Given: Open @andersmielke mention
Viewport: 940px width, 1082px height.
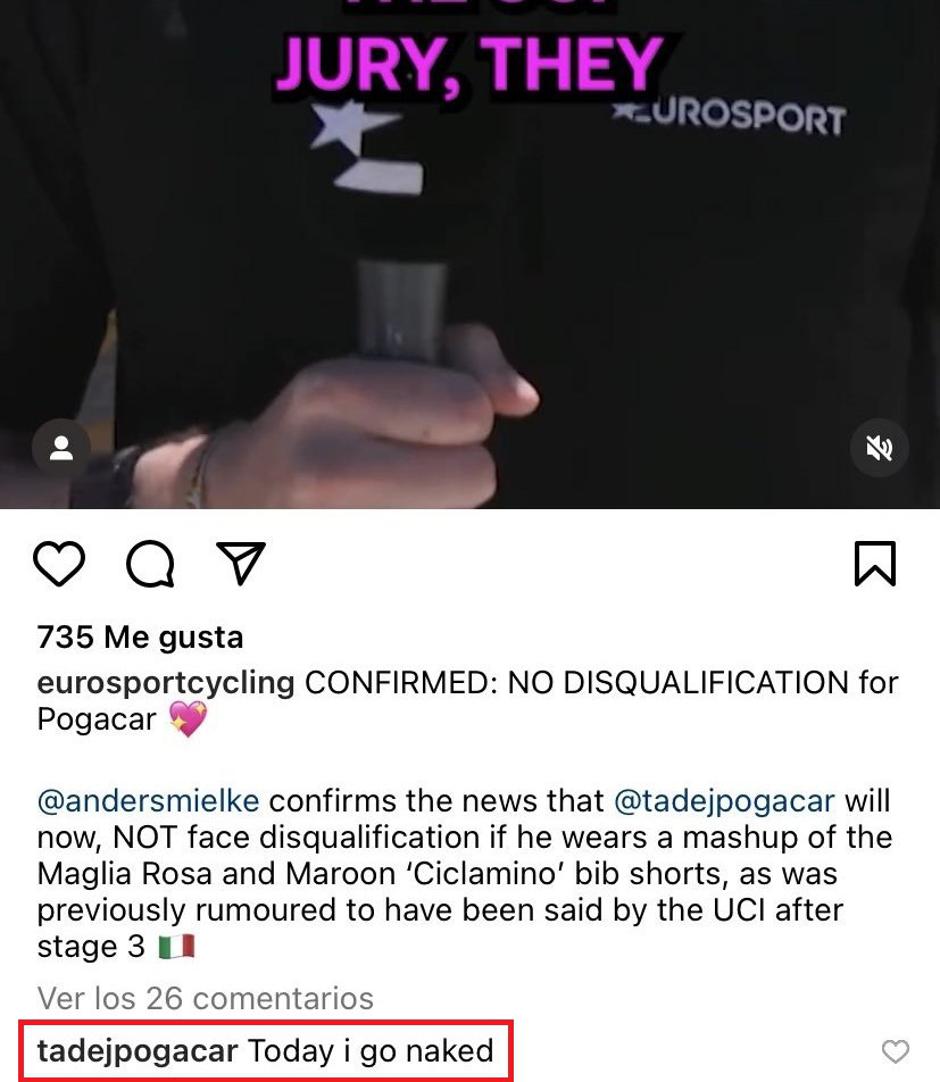Looking at the screenshot, I should click(148, 801).
